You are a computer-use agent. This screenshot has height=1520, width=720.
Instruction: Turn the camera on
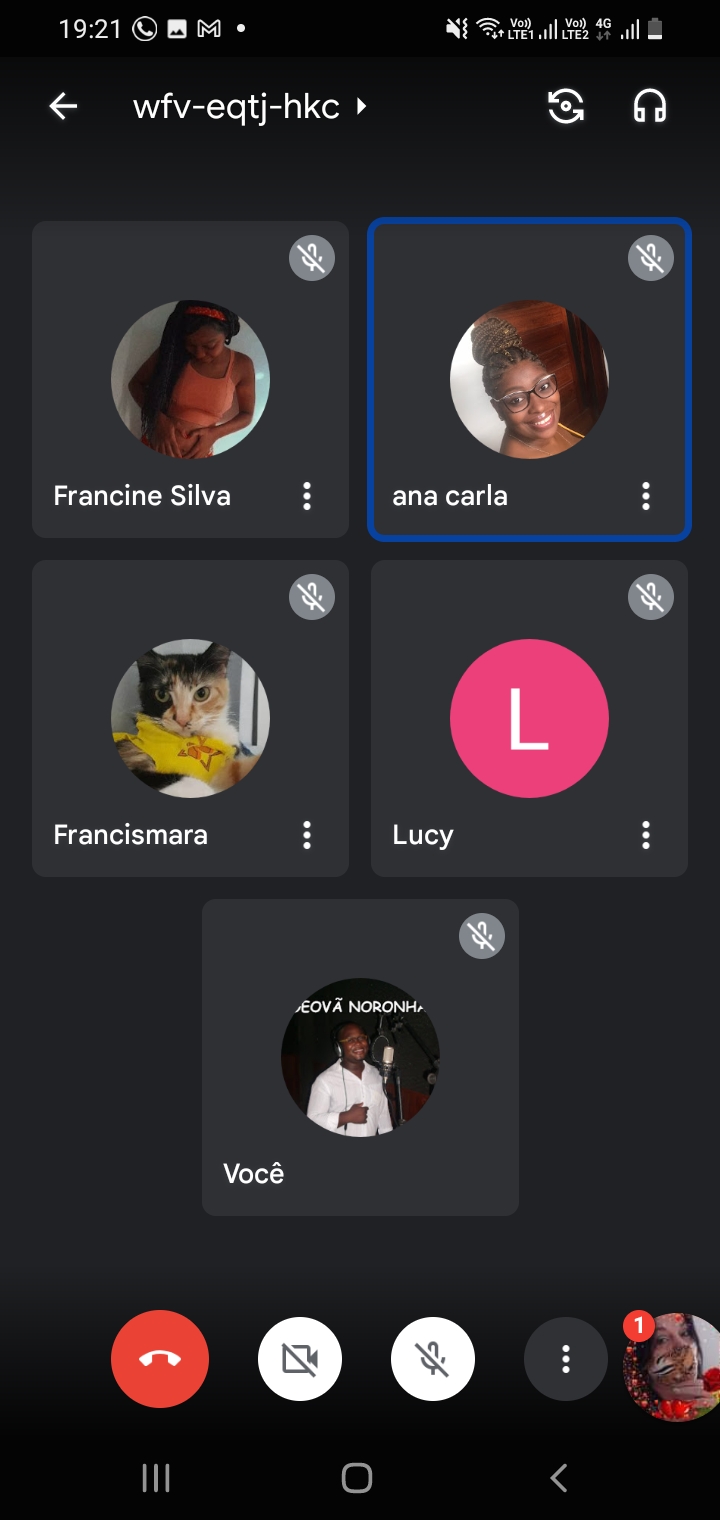point(300,1359)
